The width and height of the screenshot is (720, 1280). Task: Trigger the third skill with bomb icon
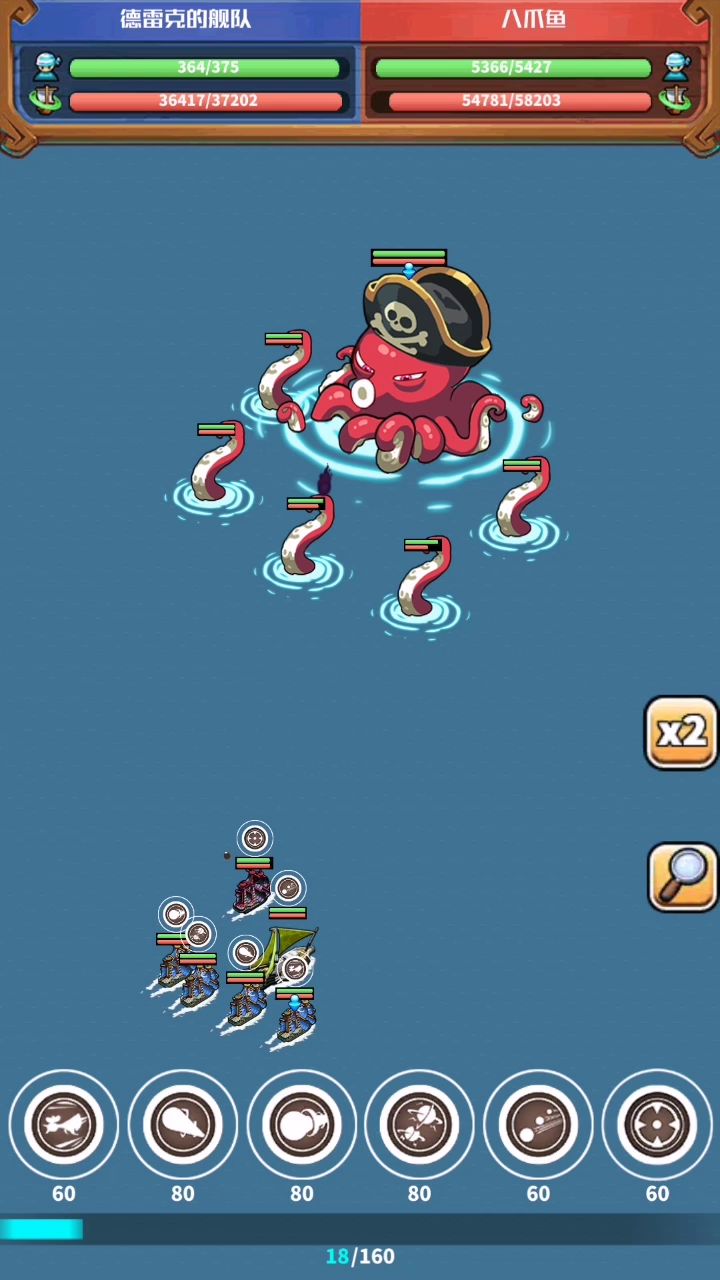(301, 1125)
